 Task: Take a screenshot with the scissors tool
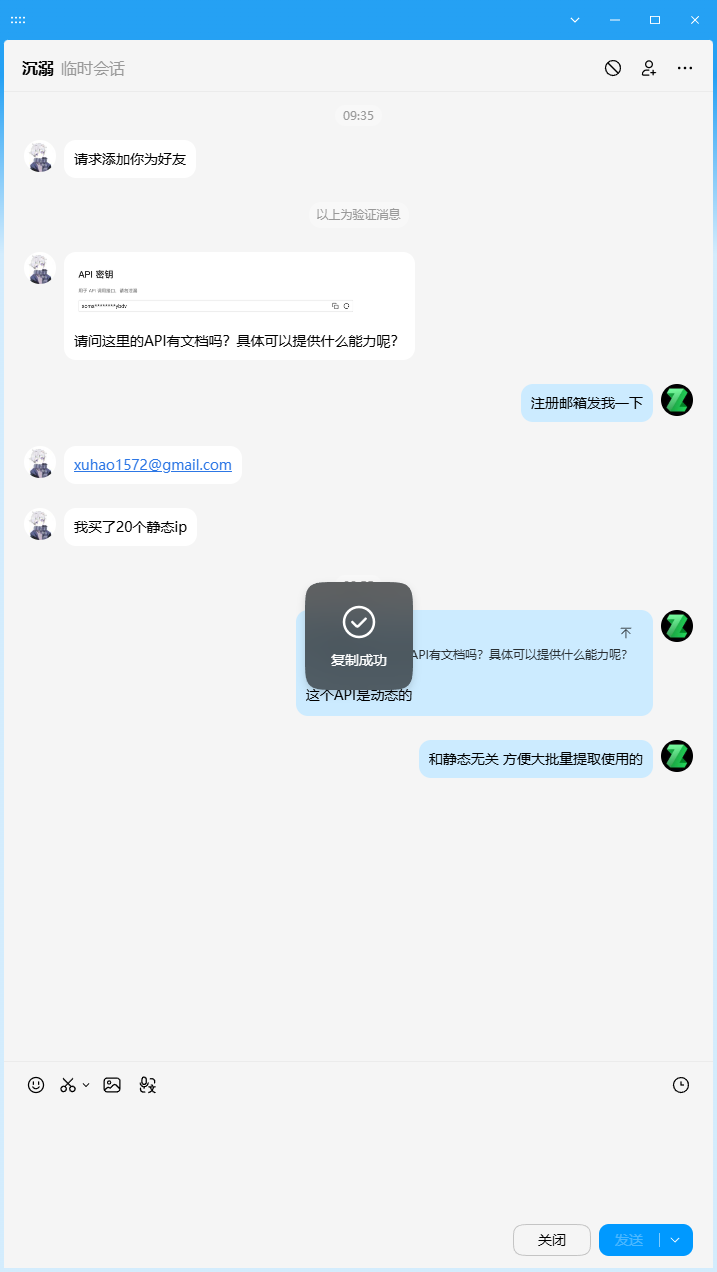pyautogui.click(x=68, y=1085)
